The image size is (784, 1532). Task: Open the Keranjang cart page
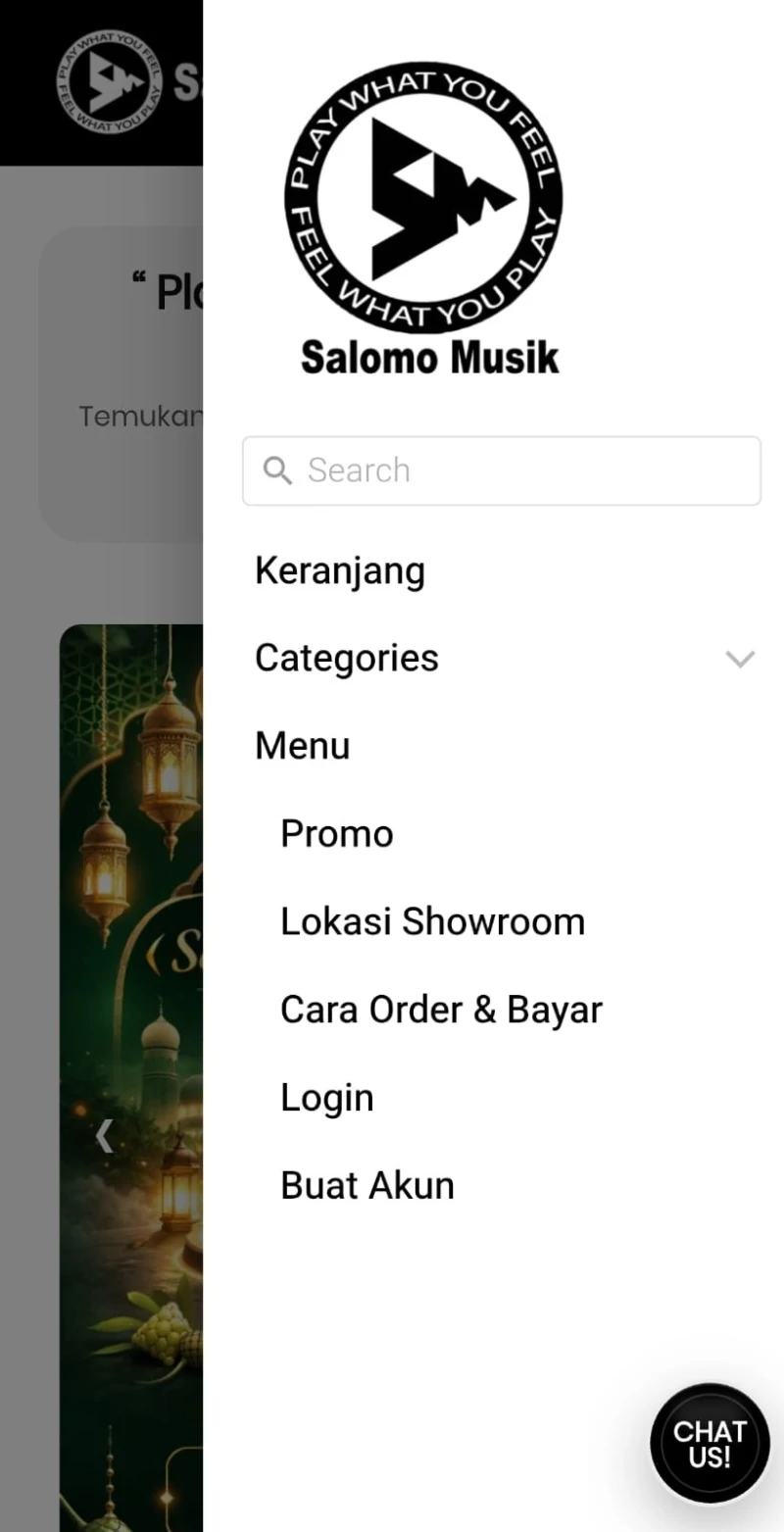(340, 569)
